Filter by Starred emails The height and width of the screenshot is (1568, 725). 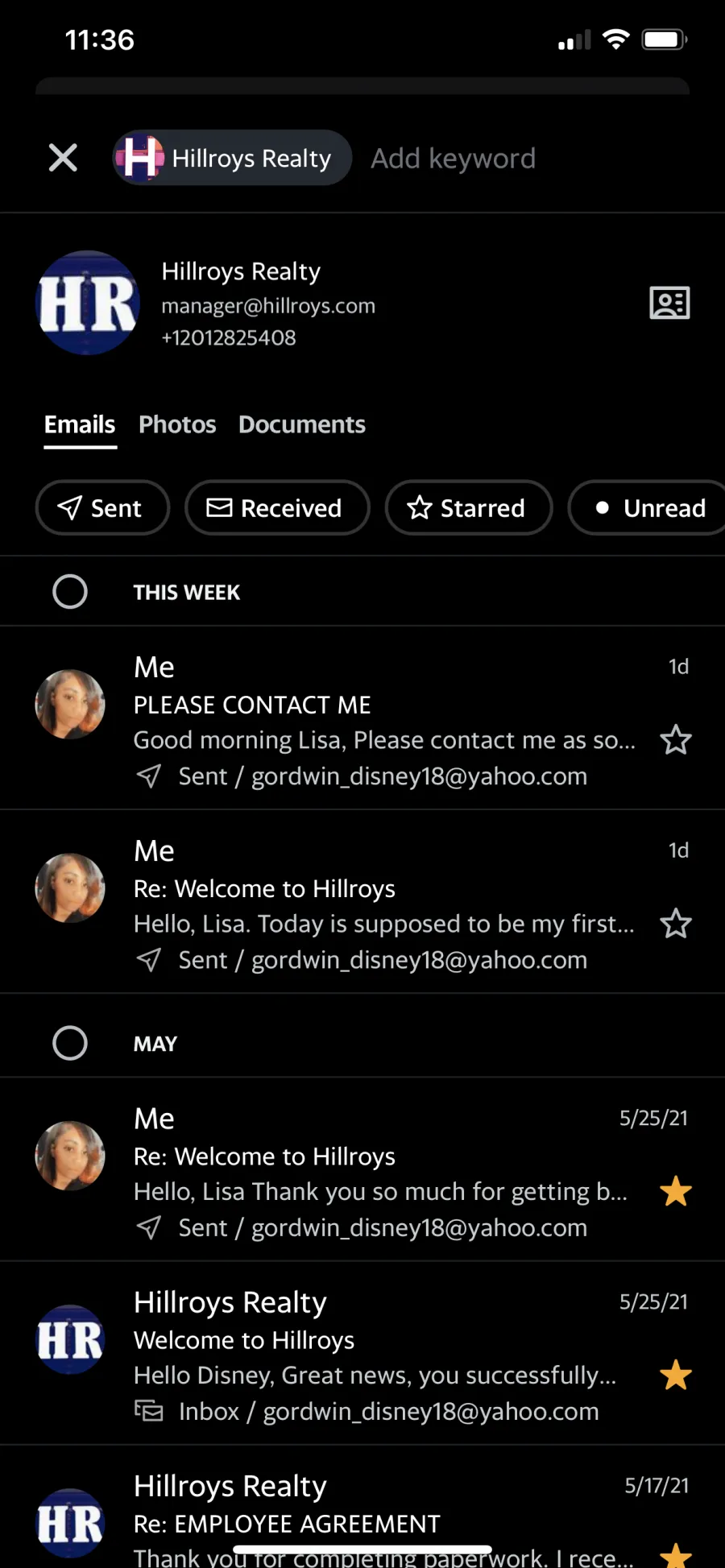(469, 507)
